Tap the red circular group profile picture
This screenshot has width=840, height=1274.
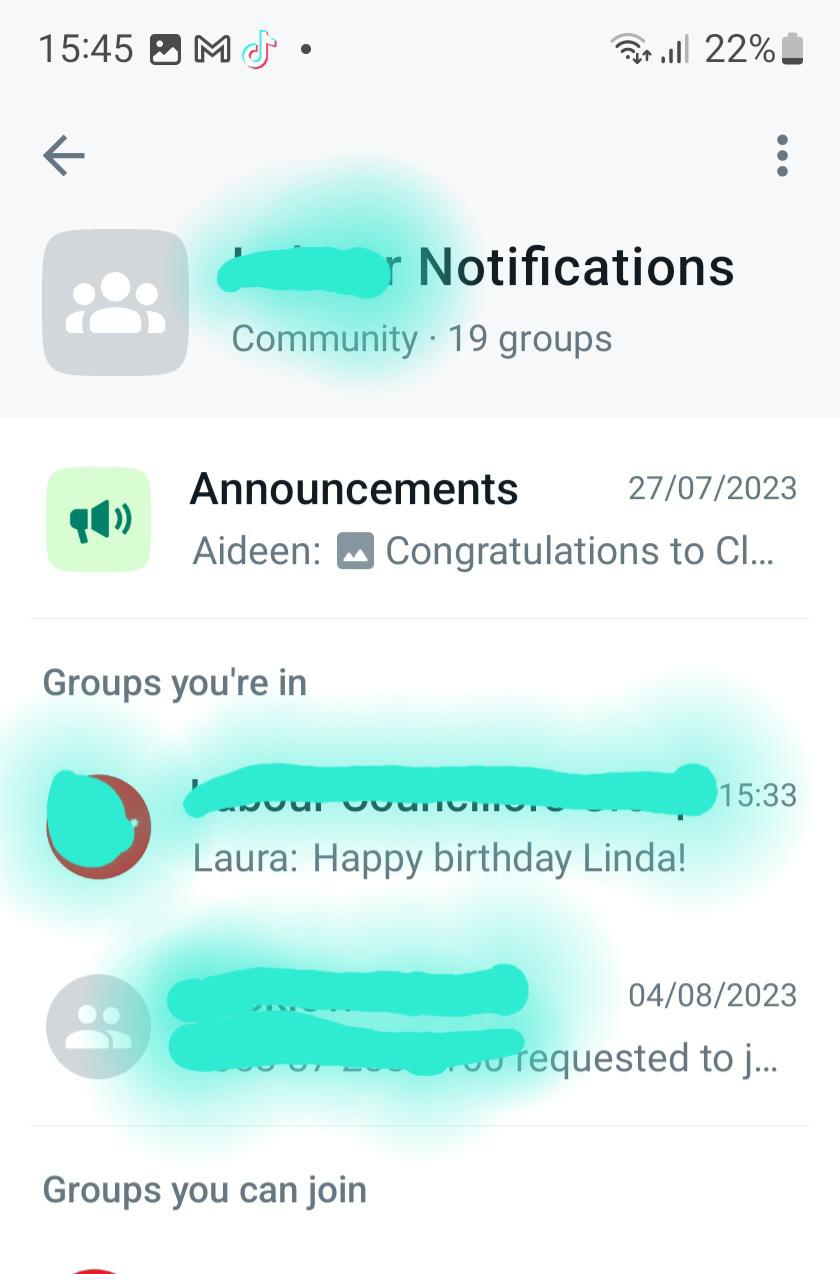click(98, 826)
